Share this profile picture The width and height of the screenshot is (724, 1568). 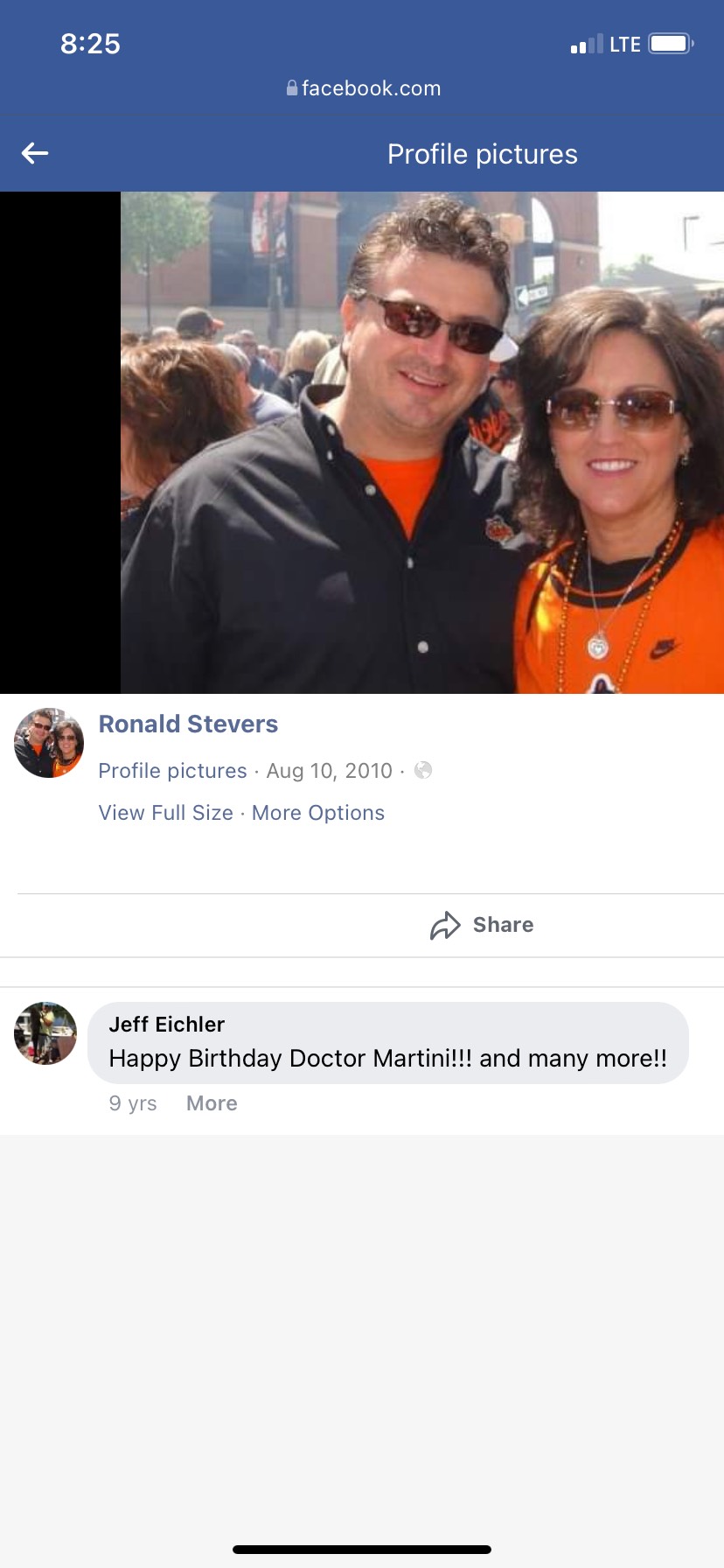pyautogui.click(x=482, y=925)
